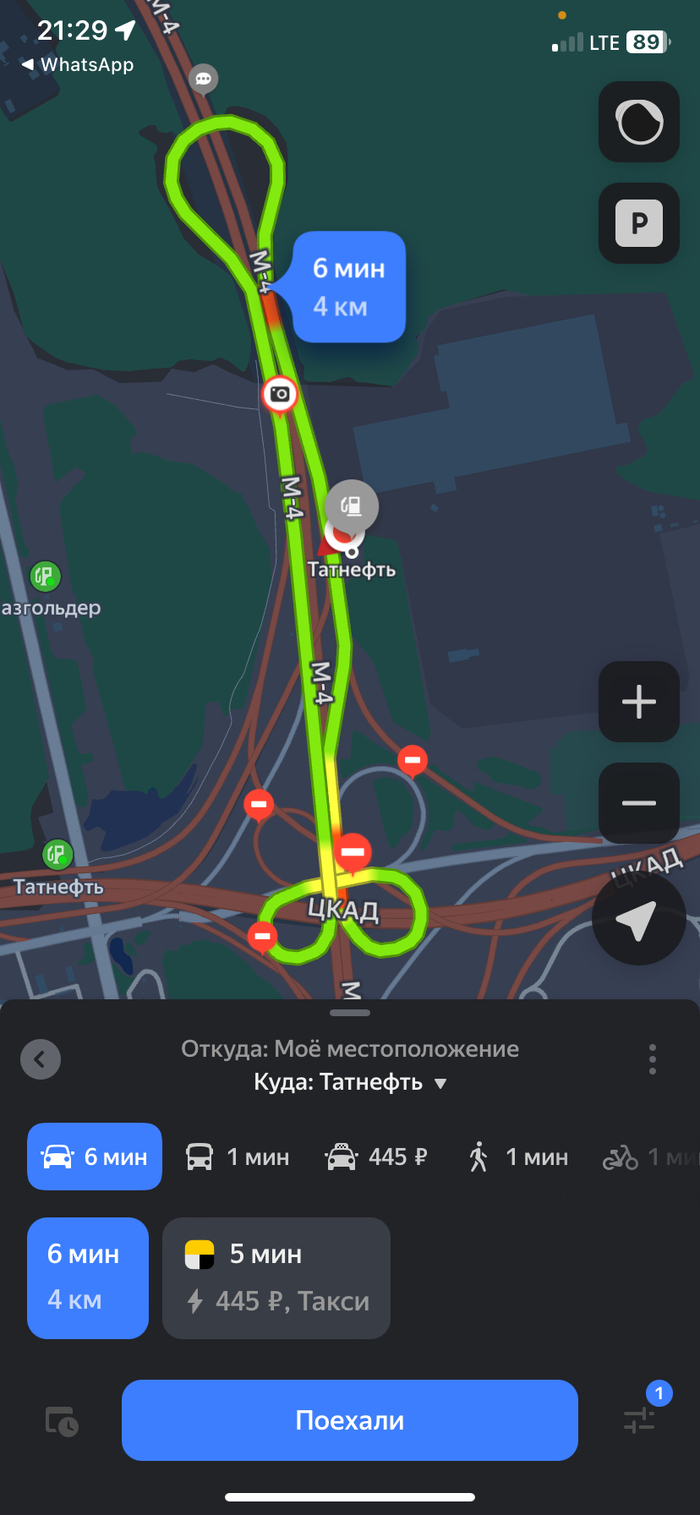Choose the 6 мин 4 км route card

point(88,1277)
